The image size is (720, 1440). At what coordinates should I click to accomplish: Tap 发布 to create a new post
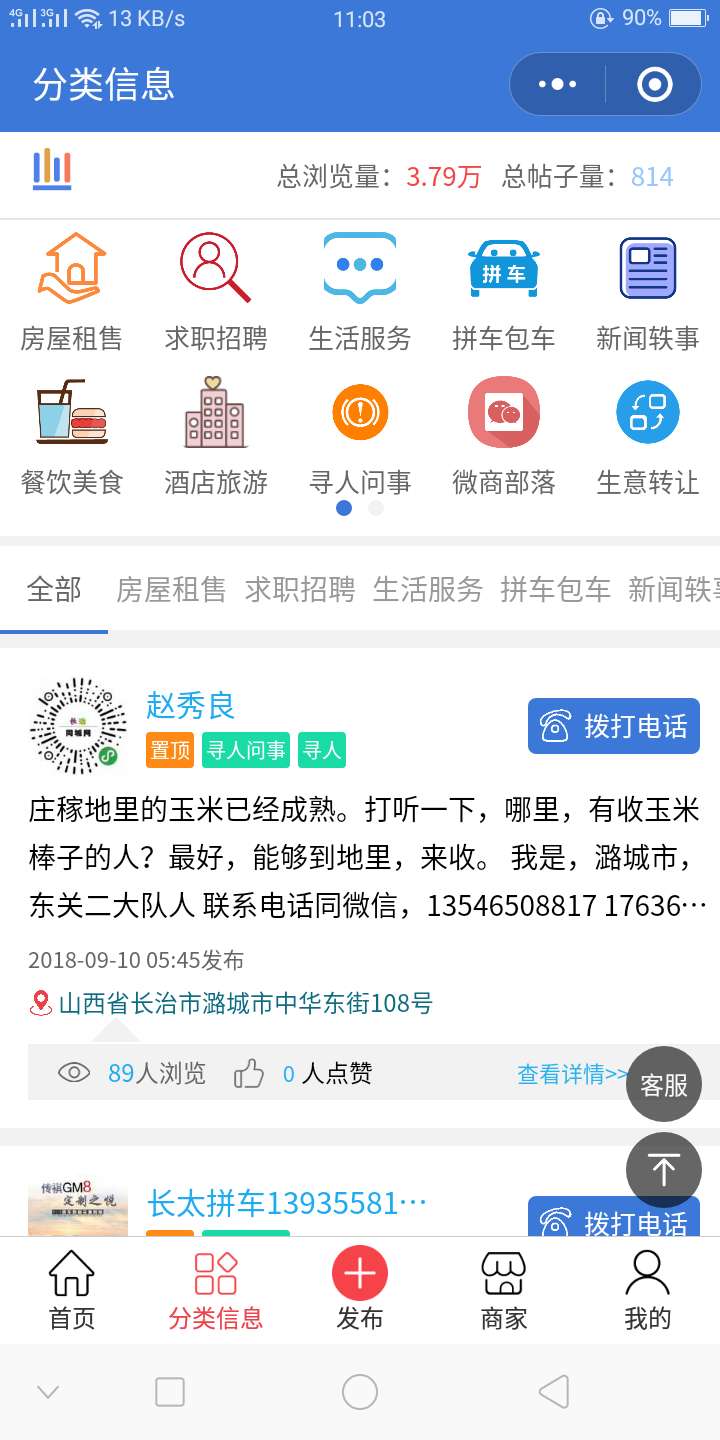[x=360, y=1290]
